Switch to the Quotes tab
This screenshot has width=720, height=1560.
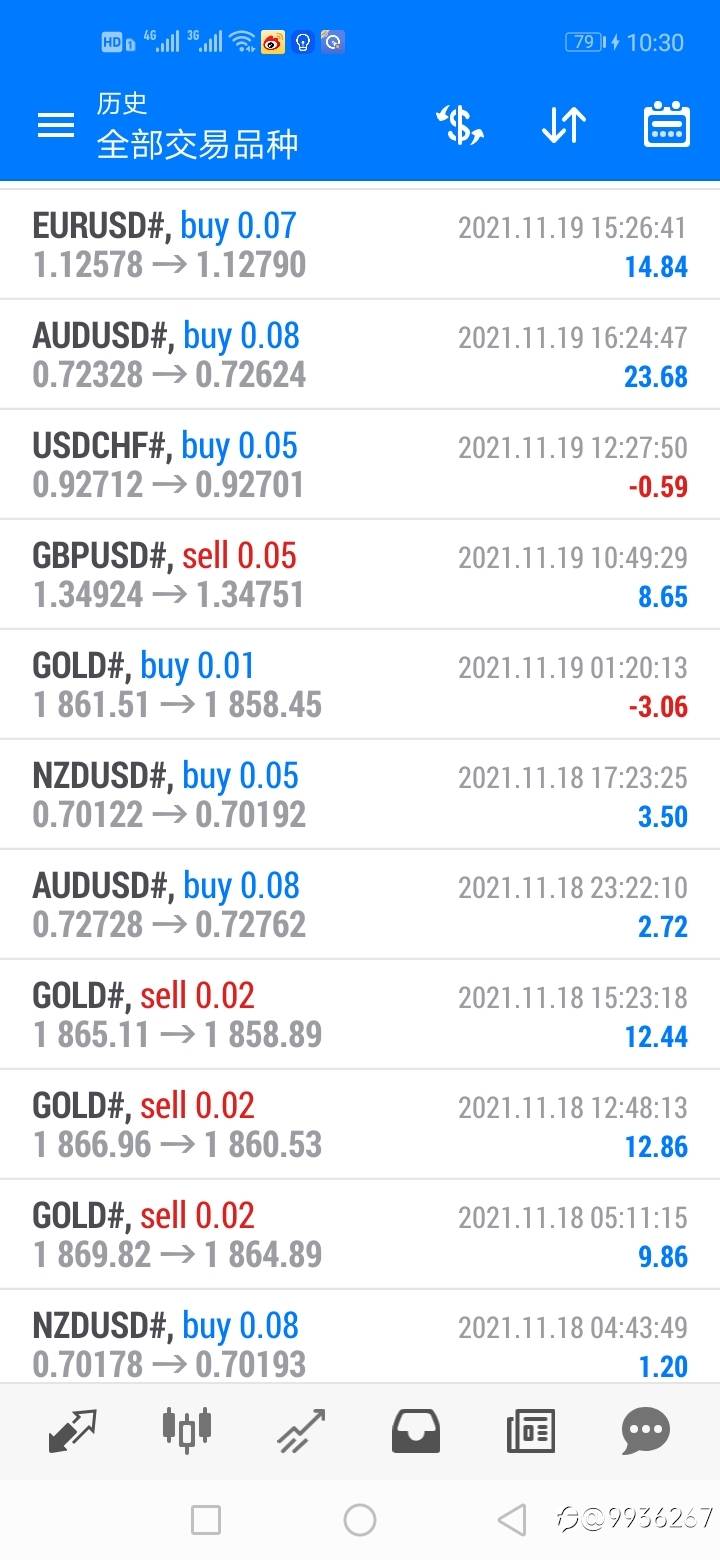[73, 1431]
